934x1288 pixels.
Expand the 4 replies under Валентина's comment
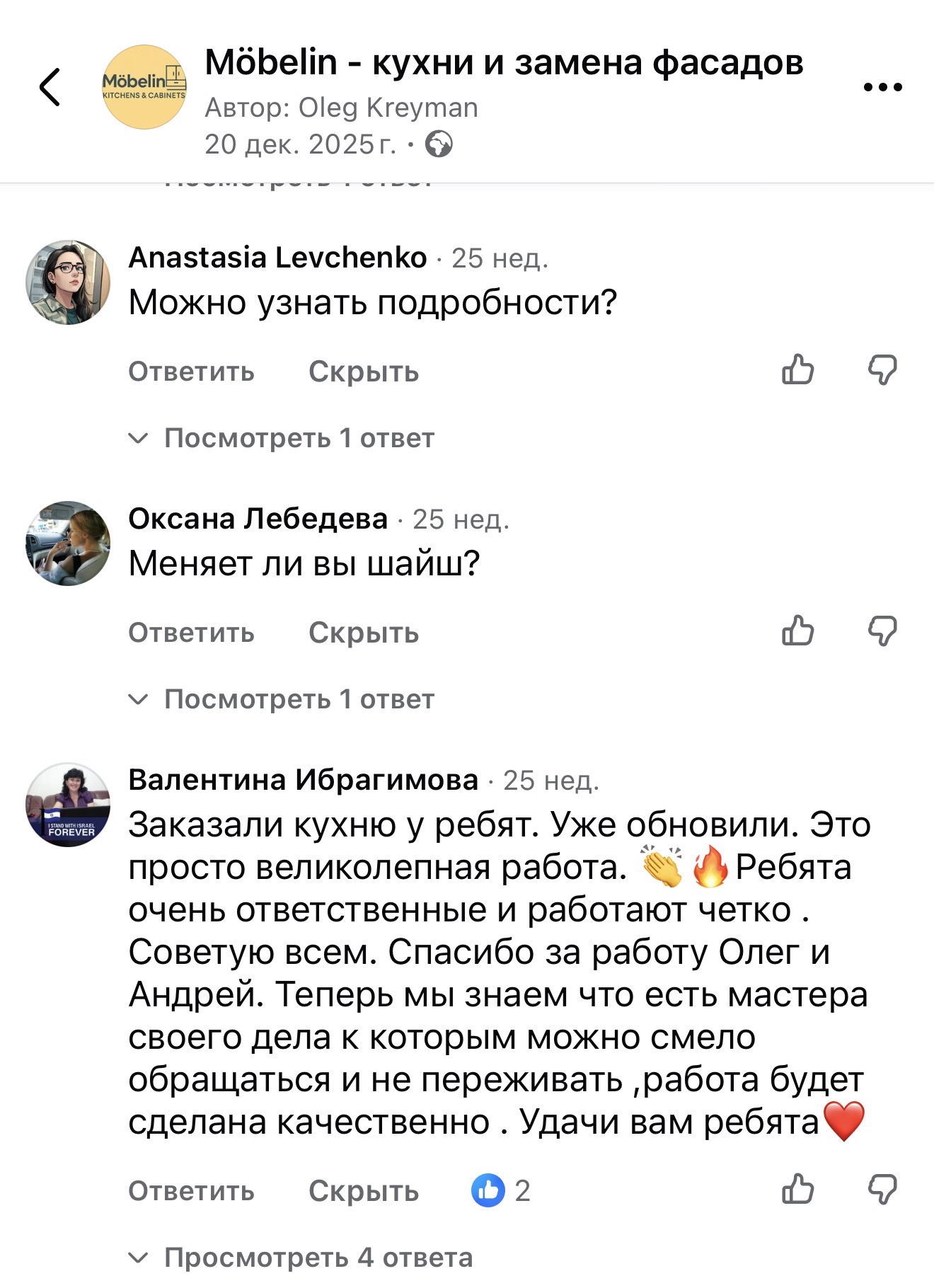tap(301, 1258)
